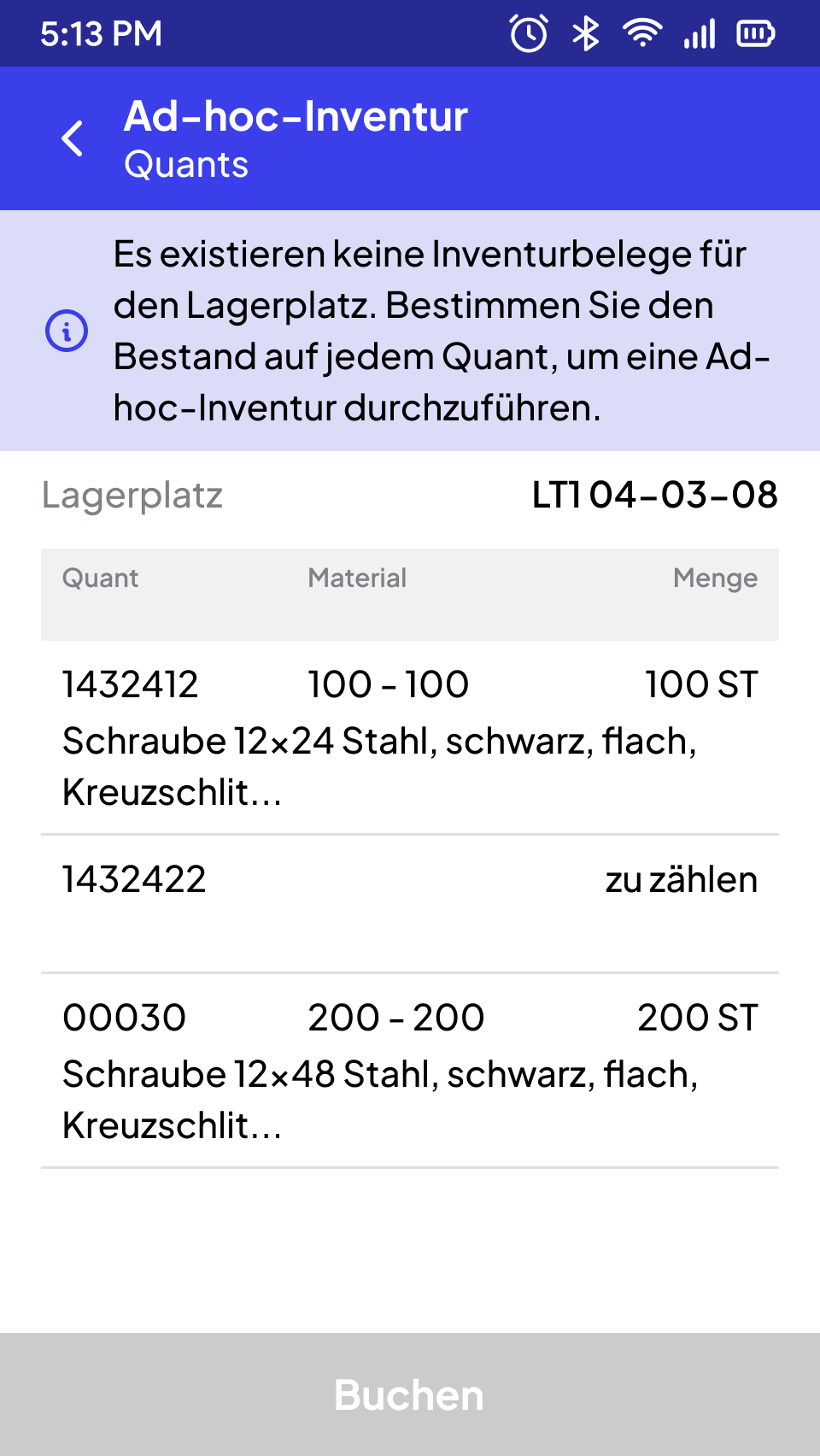
Task: Tap the Buchen button
Action: tap(410, 1394)
